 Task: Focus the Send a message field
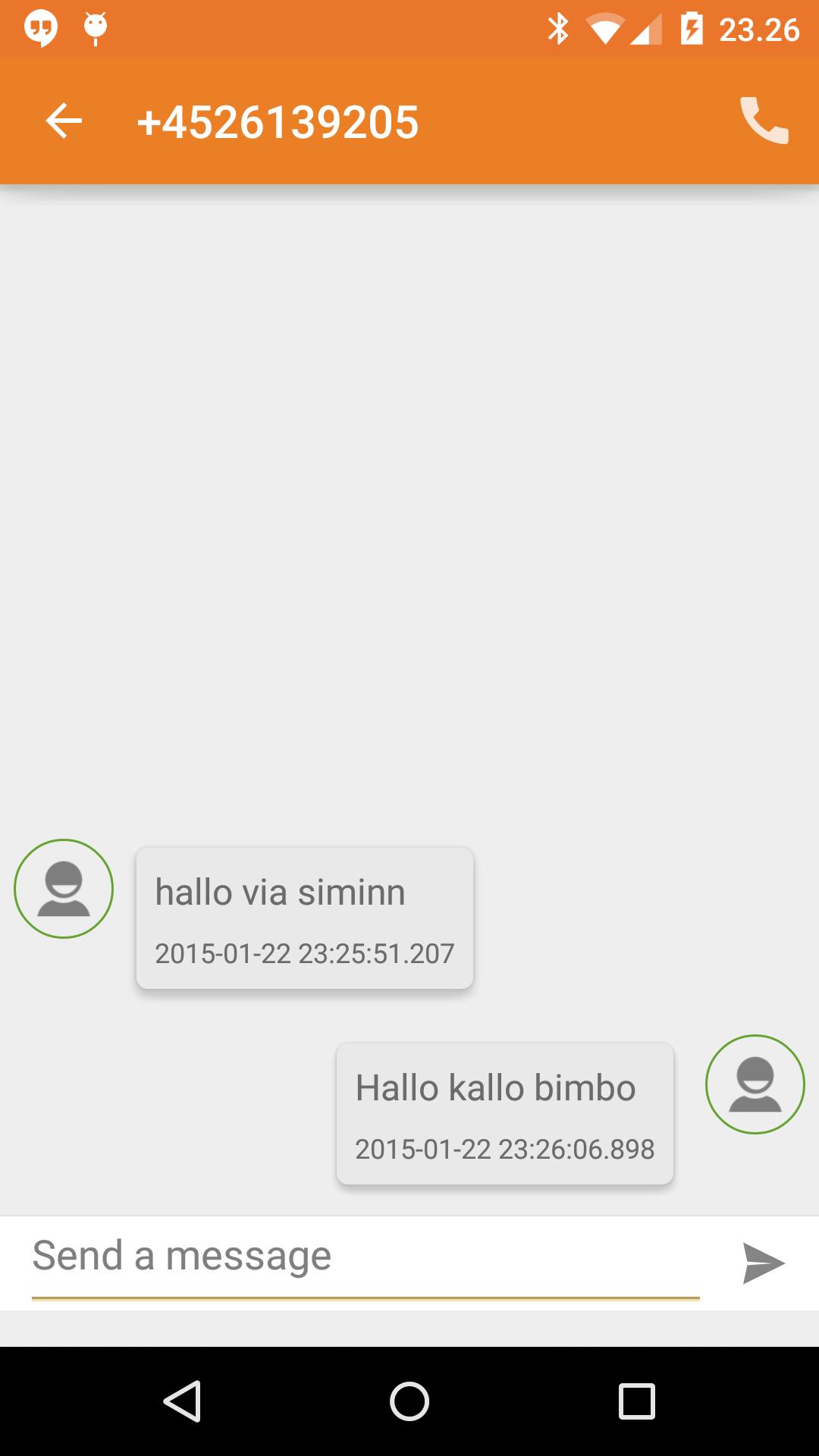pos(364,1257)
